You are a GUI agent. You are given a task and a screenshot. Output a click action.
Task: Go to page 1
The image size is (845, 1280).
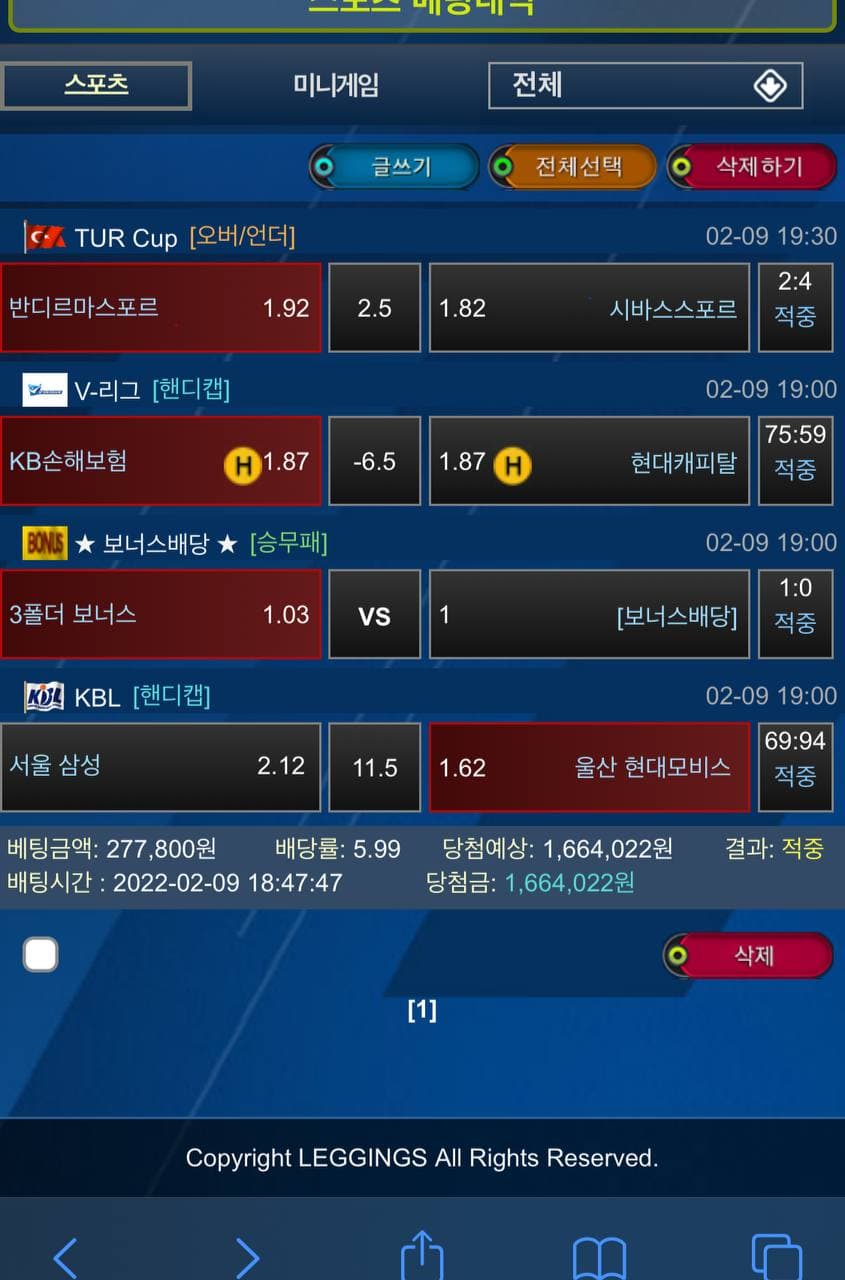pyautogui.click(x=422, y=1011)
